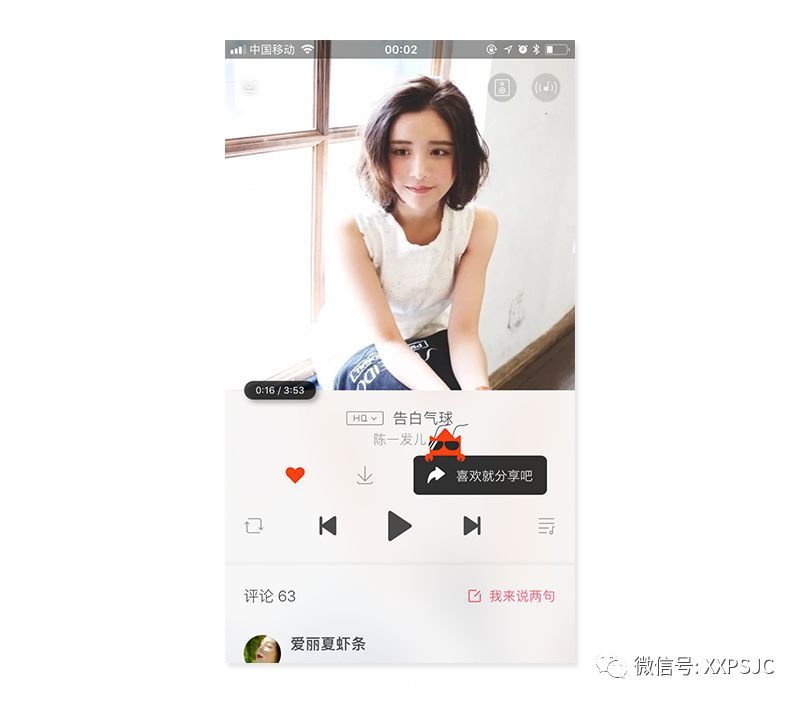The image size is (800, 701).
Task: Open the sound effects icon
Action: click(x=546, y=88)
